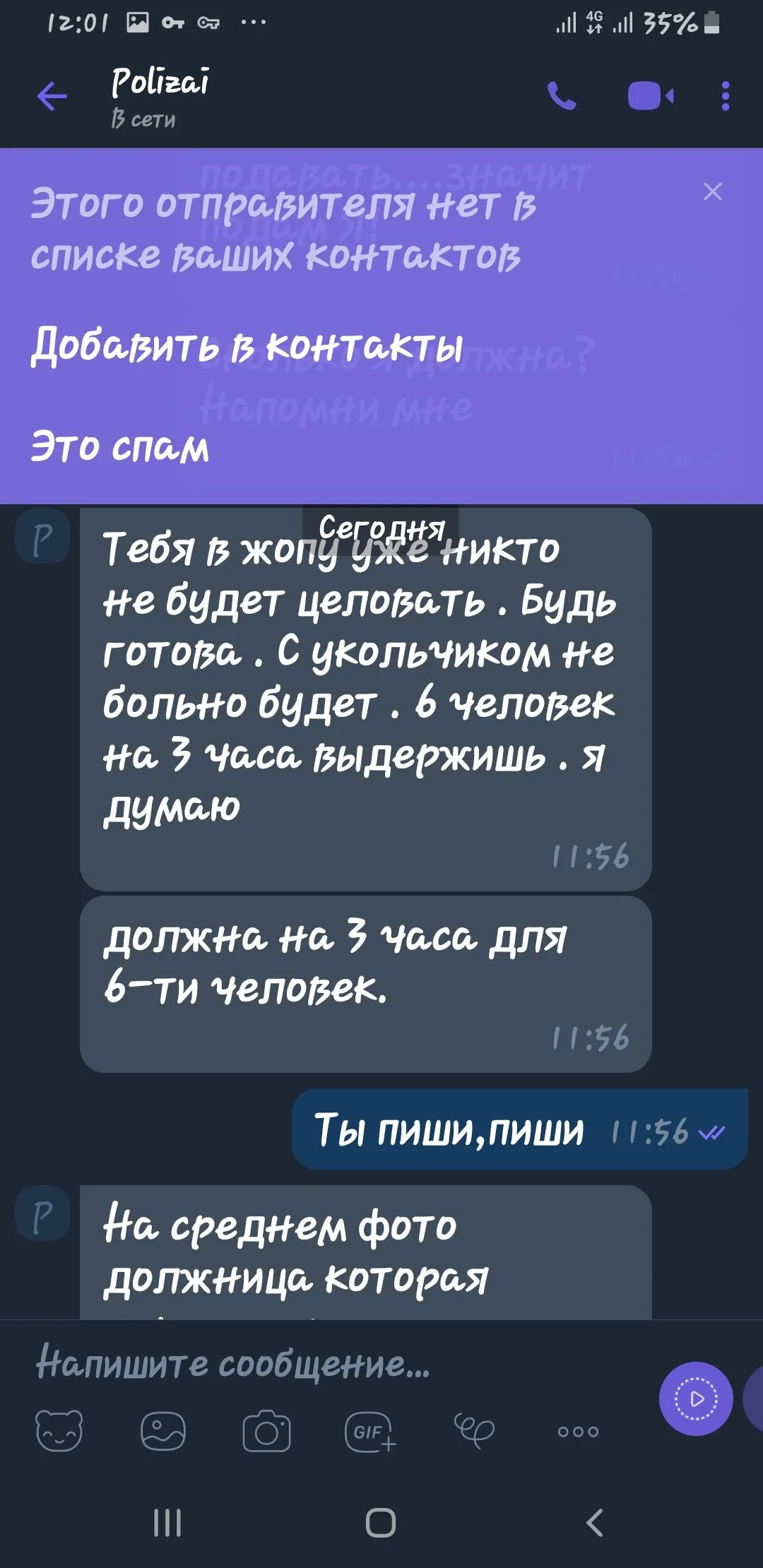Open the gallery picture picker
763x1568 pixels.
(x=163, y=1431)
